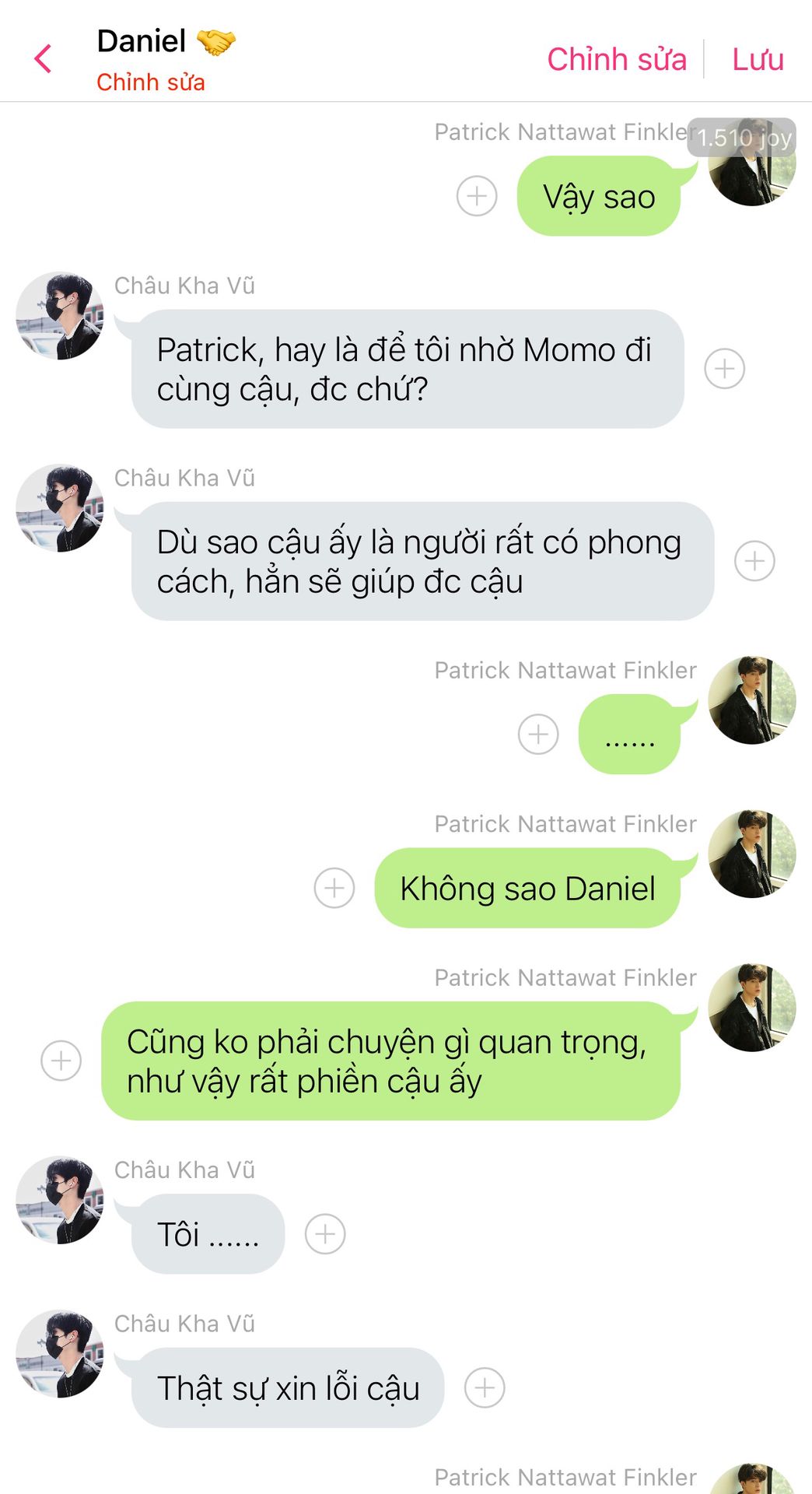Tap the plus beside 'Dù sao cậu ấy là người'
The width and height of the screenshot is (812, 1494).
(754, 561)
